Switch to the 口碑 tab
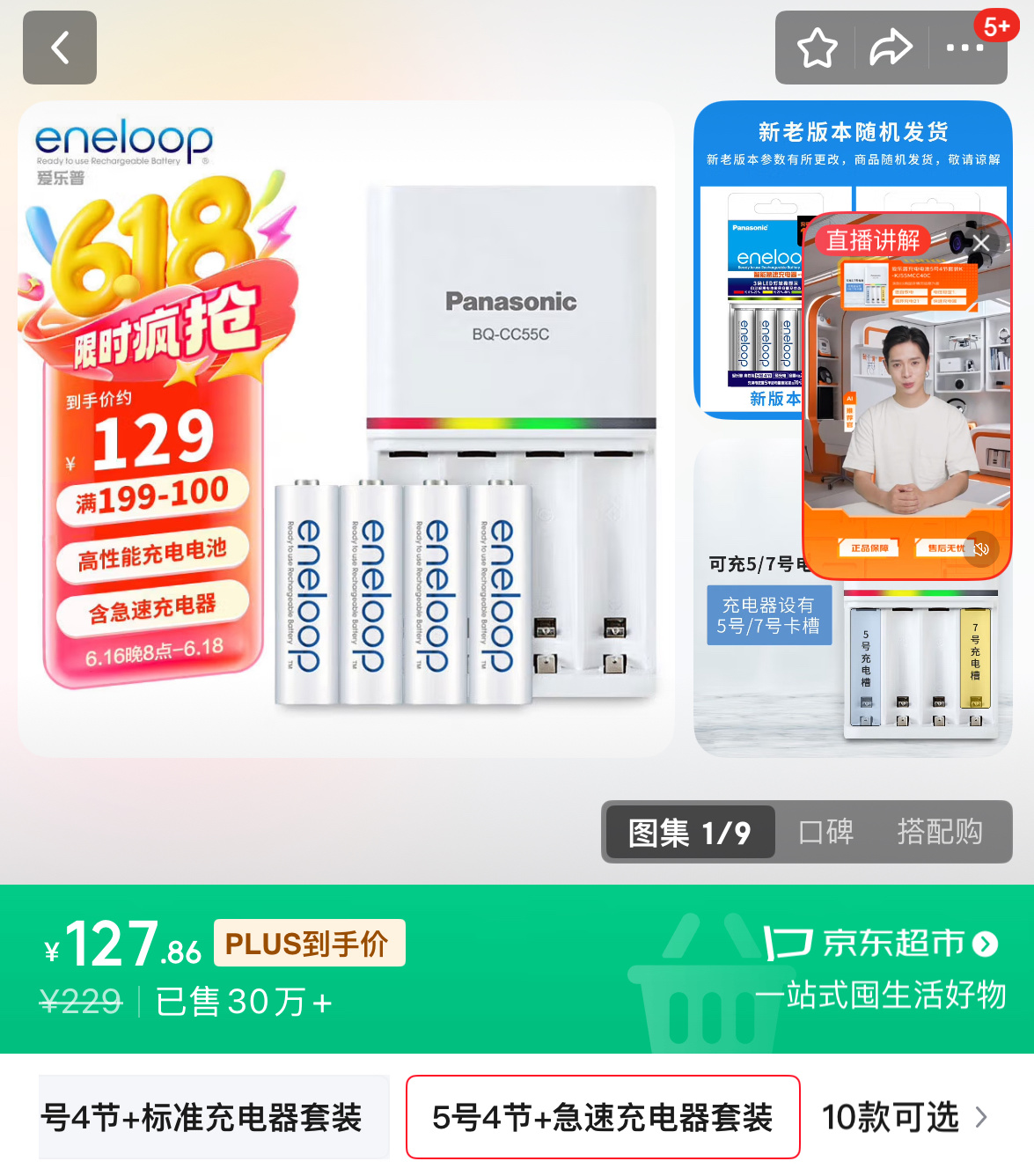The height and width of the screenshot is (1176, 1034). (825, 832)
